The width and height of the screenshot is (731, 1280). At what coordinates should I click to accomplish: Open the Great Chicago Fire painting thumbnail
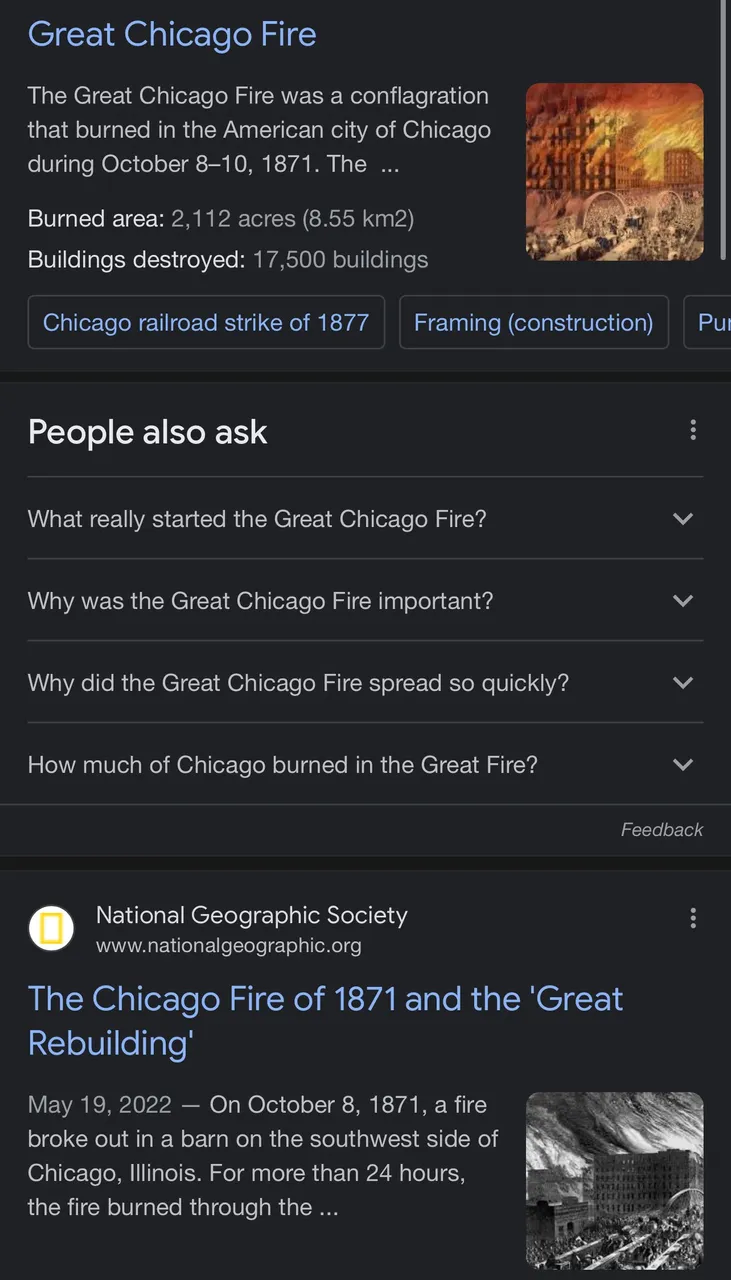point(615,172)
